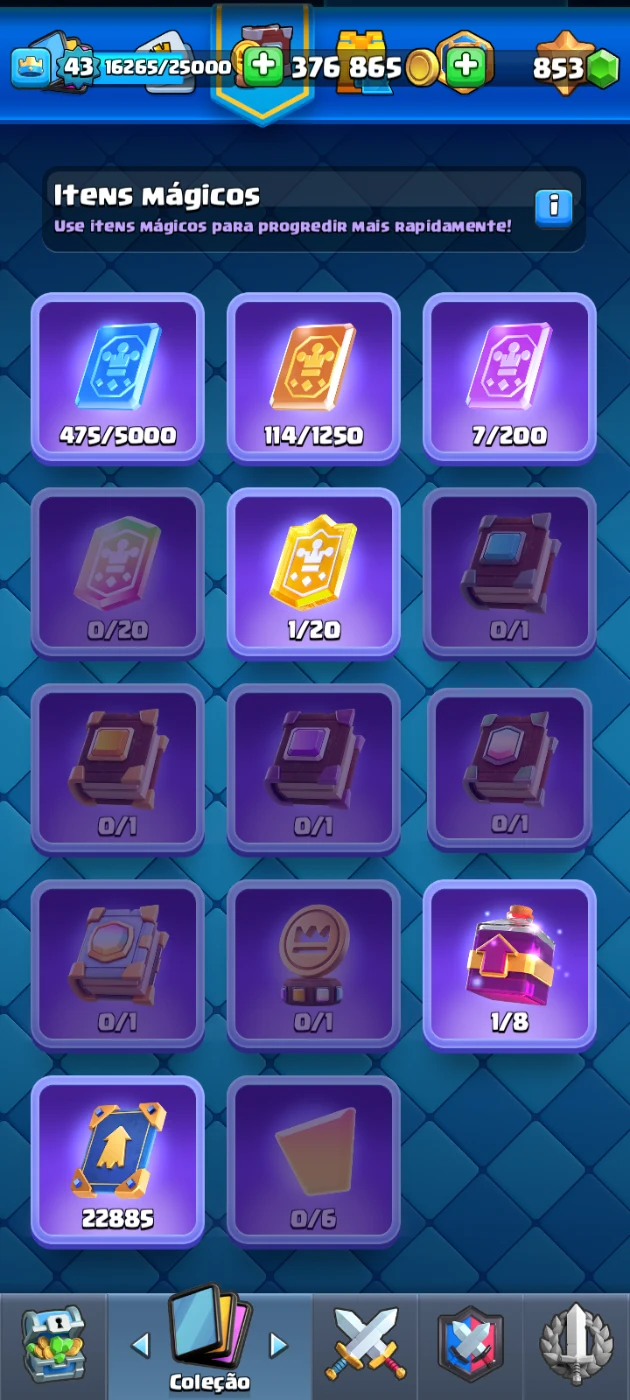Open the orange wild card showing 114/1250

pos(314,377)
